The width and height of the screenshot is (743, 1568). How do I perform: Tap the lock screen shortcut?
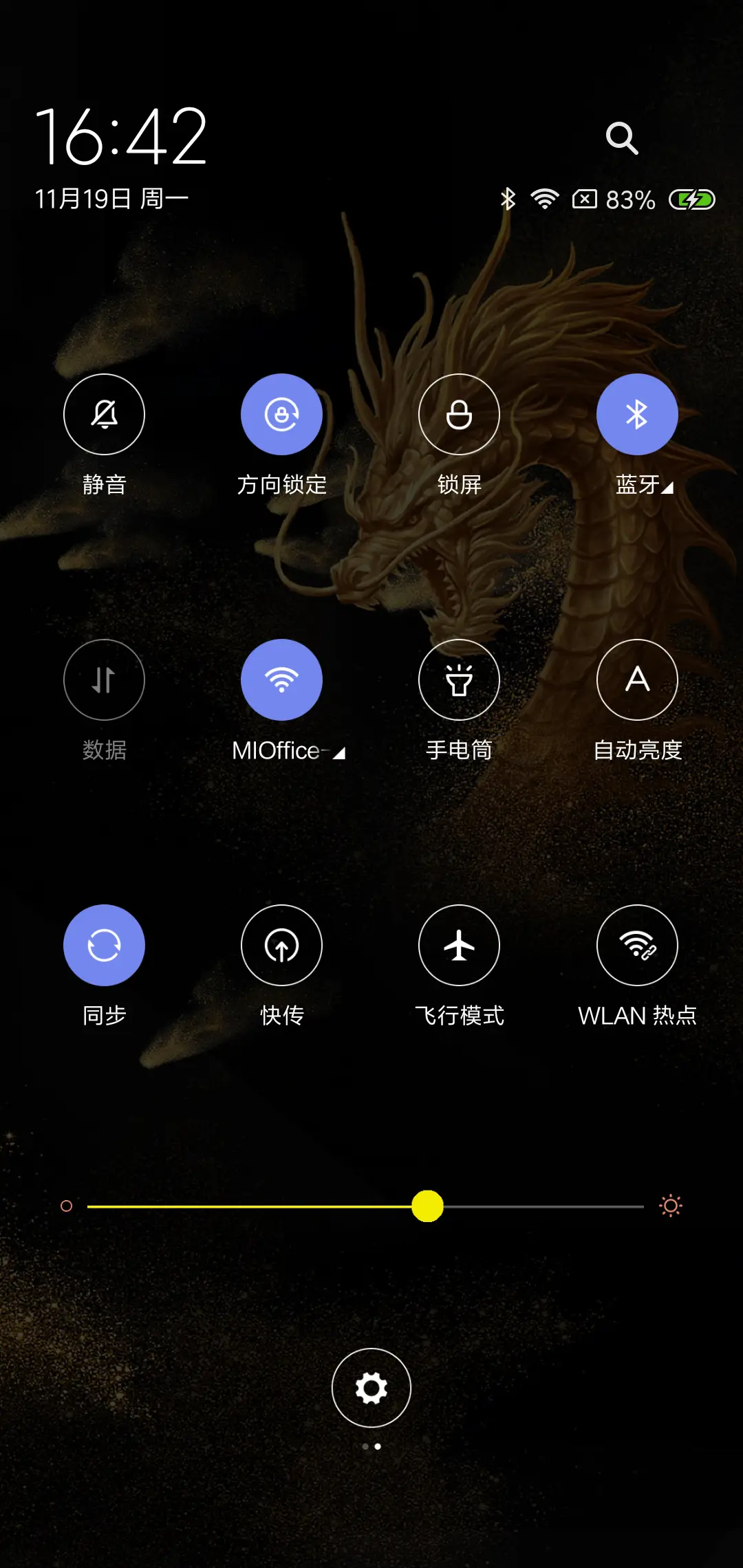(459, 414)
